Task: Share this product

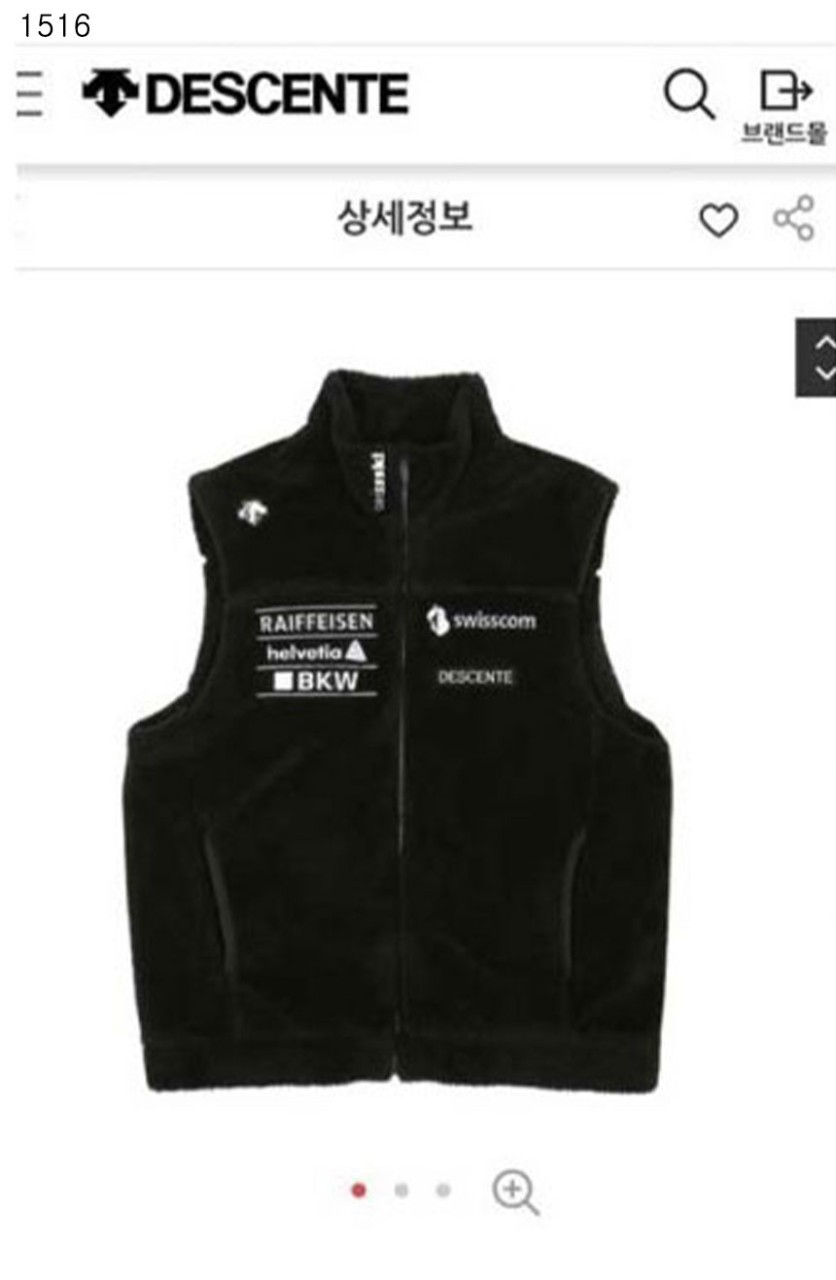Action: (x=793, y=219)
